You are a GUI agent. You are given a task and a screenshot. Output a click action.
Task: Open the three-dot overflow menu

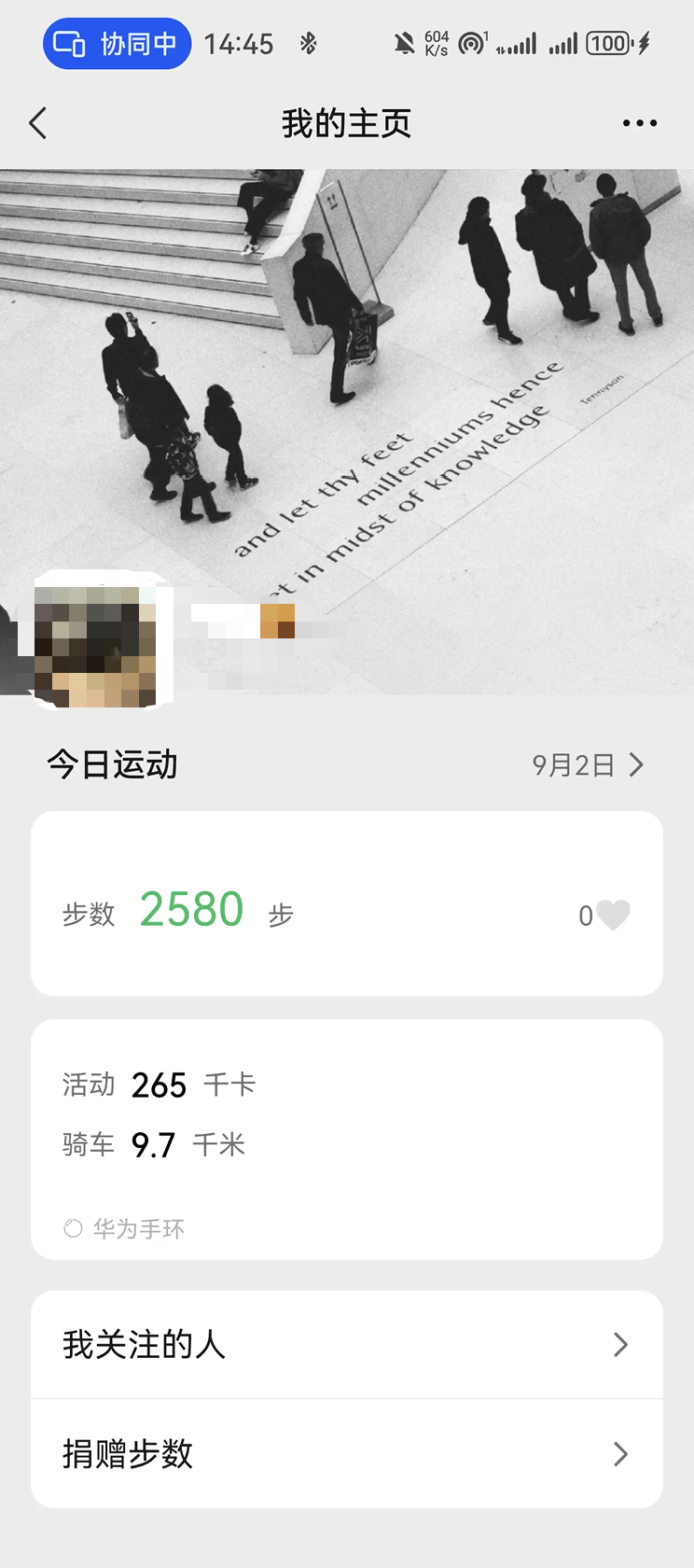click(x=640, y=123)
